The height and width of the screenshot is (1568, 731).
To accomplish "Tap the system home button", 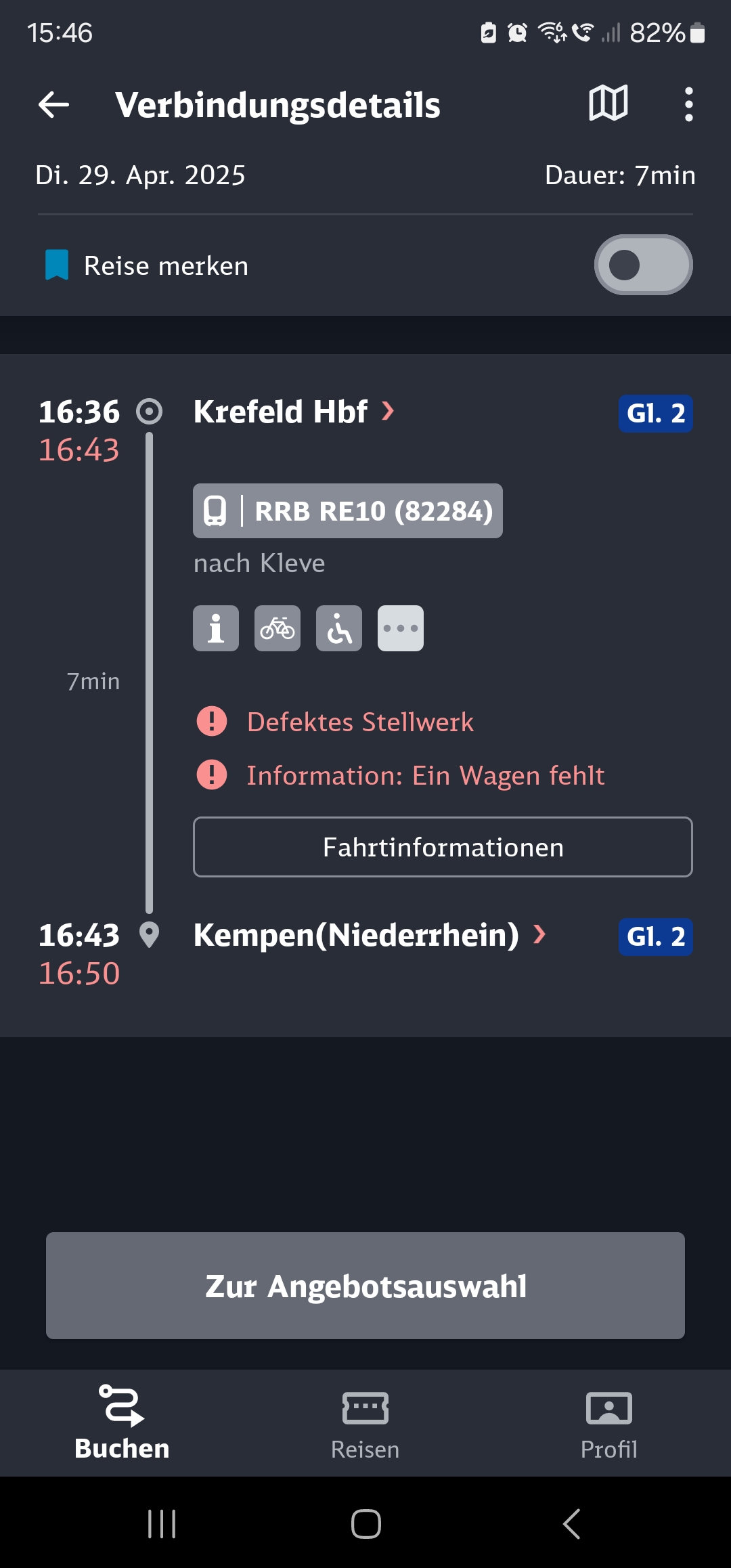I will click(x=365, y=1525).
